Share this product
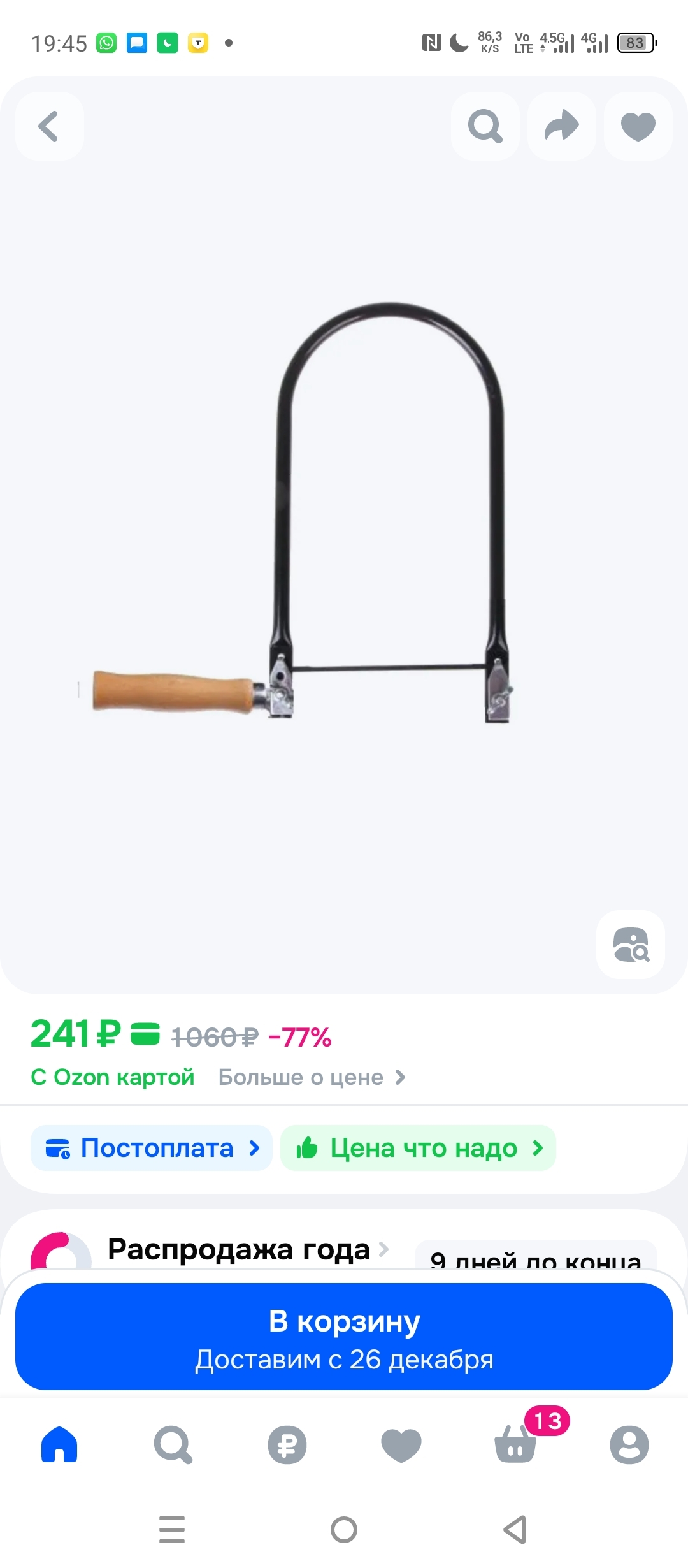Viewport: 688px width, 1568px height. click(x=561, y=126)
